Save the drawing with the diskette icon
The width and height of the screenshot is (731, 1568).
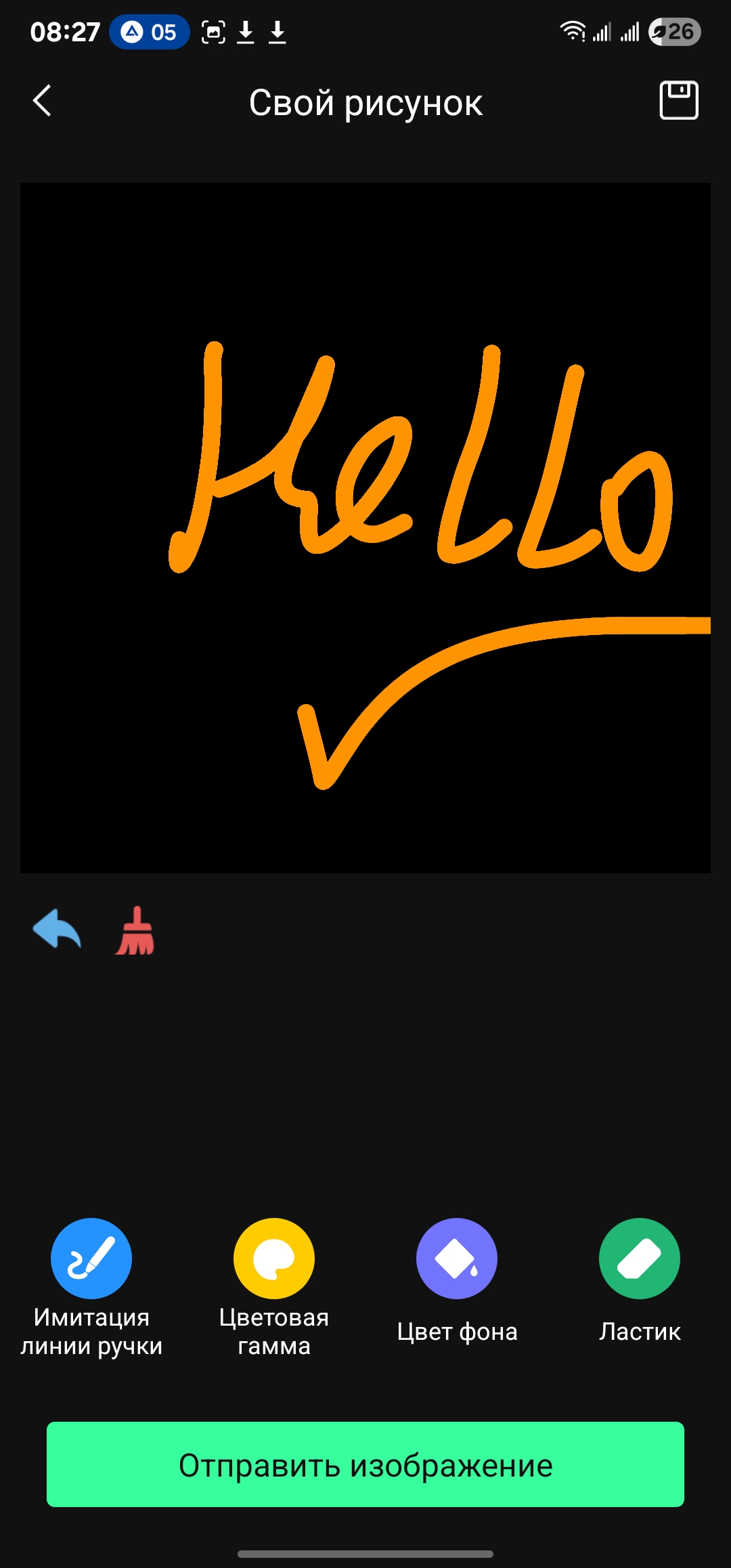tap(678, 101)
